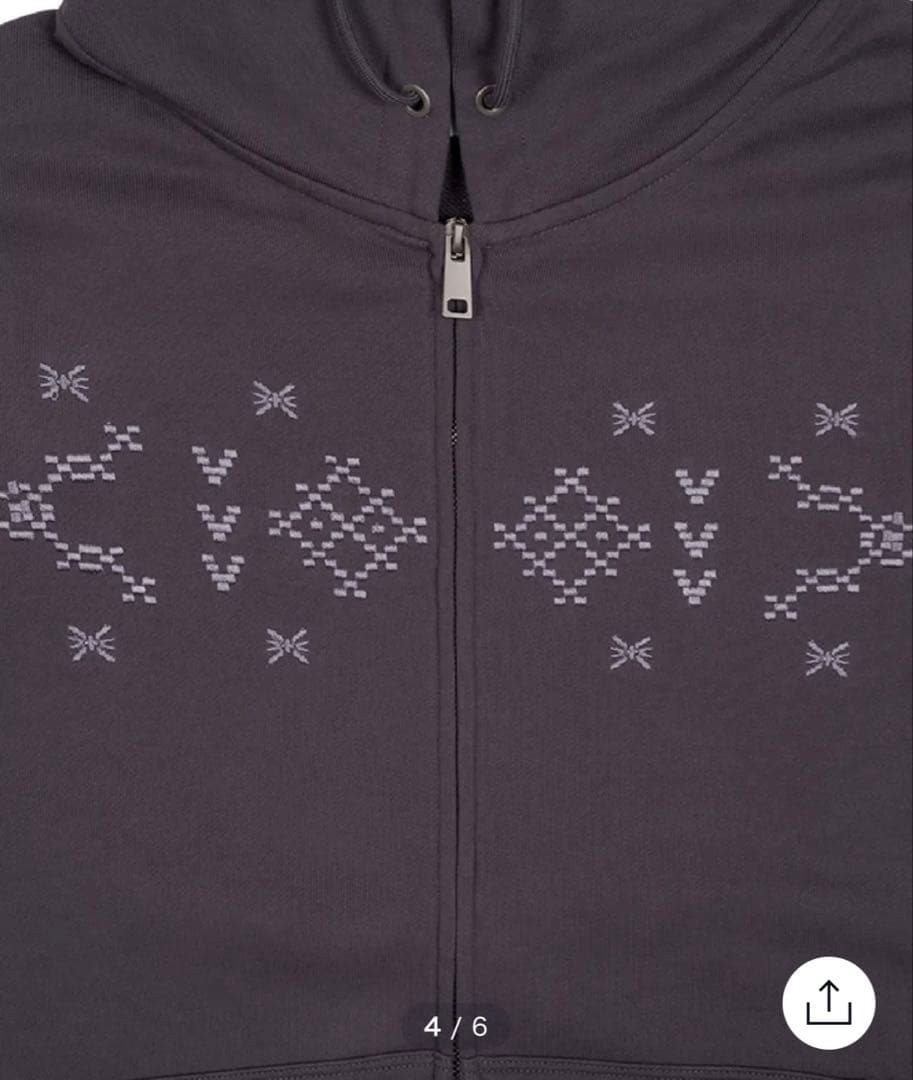The height and width of the screenshot is (1080, 913).
Task: Share this hoodie product photo
Action: coord(828,1003)
